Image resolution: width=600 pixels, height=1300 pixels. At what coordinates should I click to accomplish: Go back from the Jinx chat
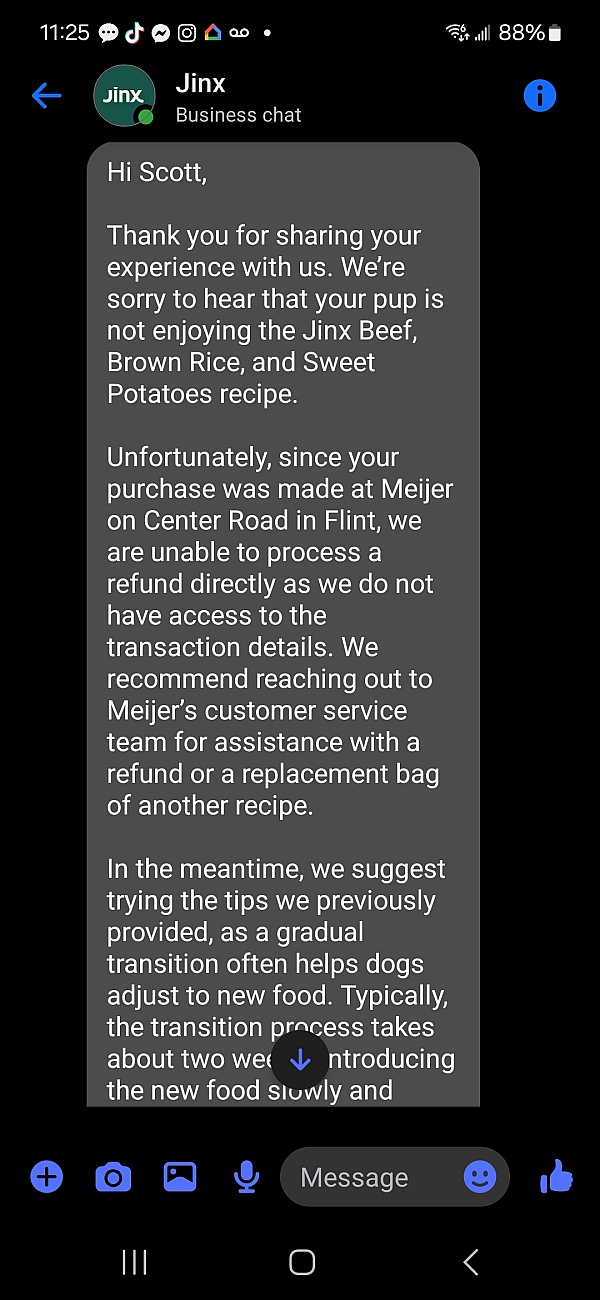coord(47,96)
